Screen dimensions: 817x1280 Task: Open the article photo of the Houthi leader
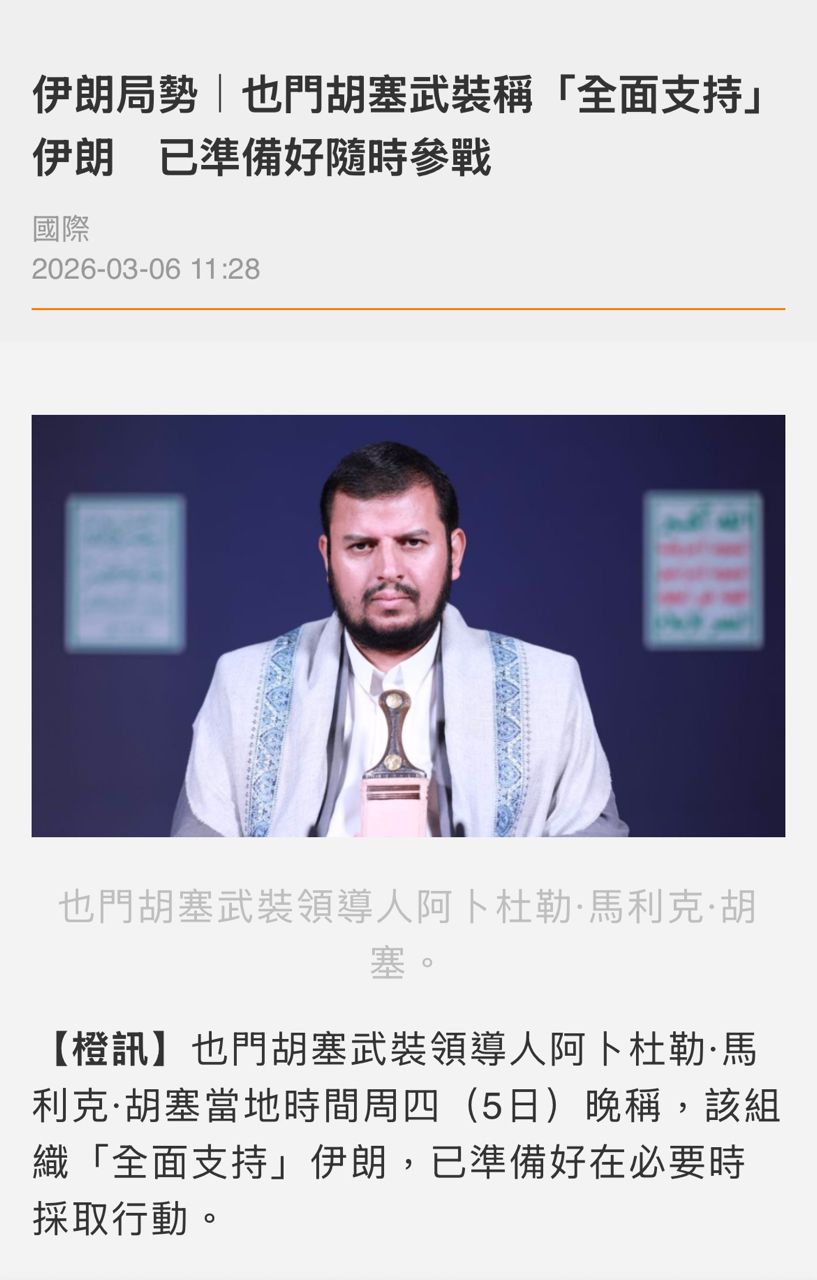(x=408, y=625)
